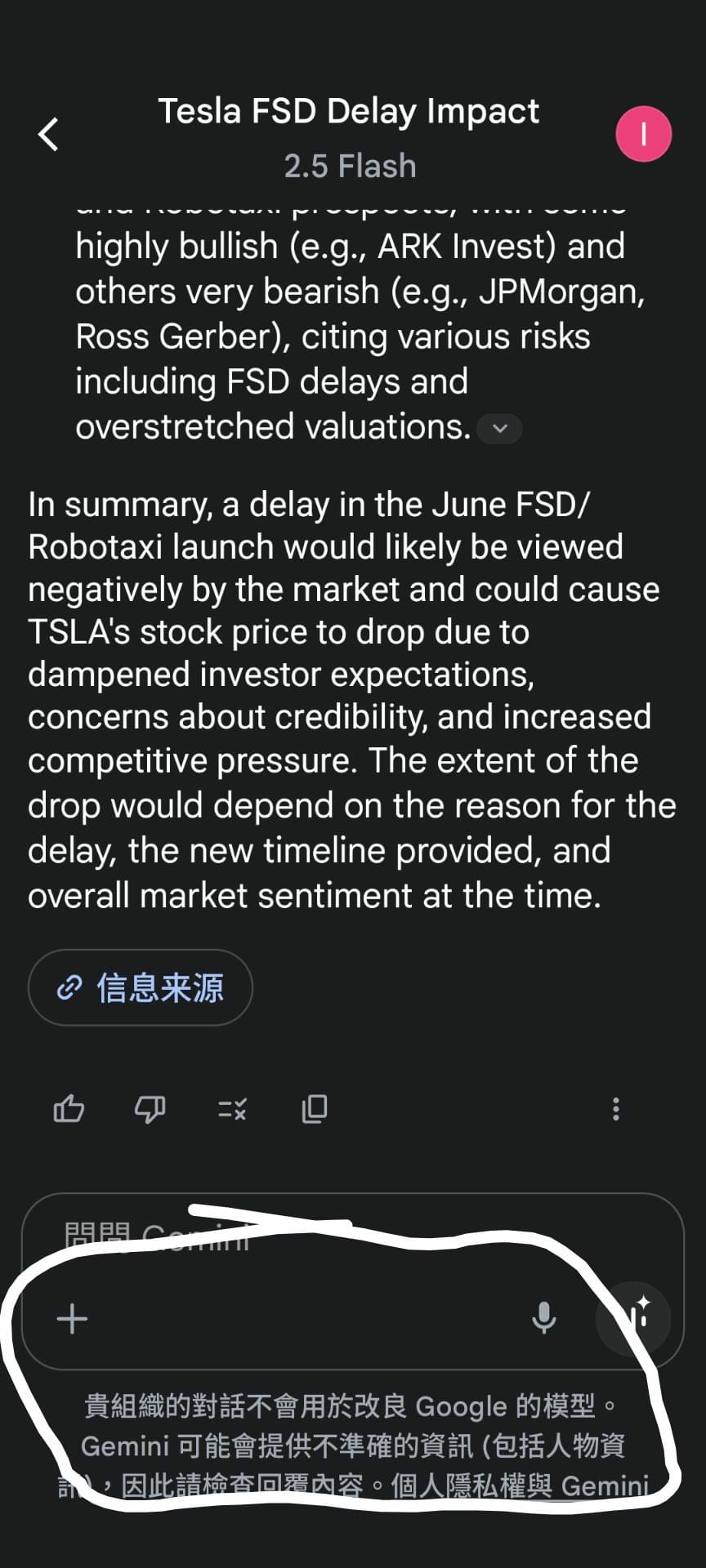The height and width of the screenshot is (1568, 706).
Task: Start voice input with the microphone
Action: pos(543,1317)
